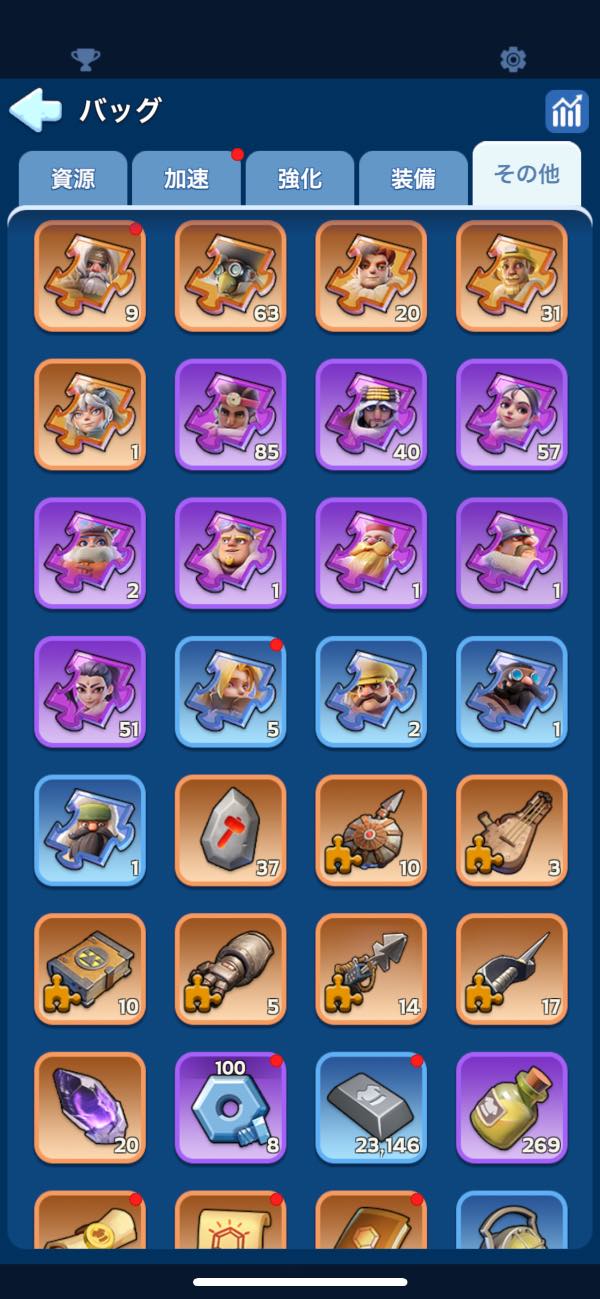Switch to the 加速 tab
The image size is (600, 1299).
coord(187,179)
